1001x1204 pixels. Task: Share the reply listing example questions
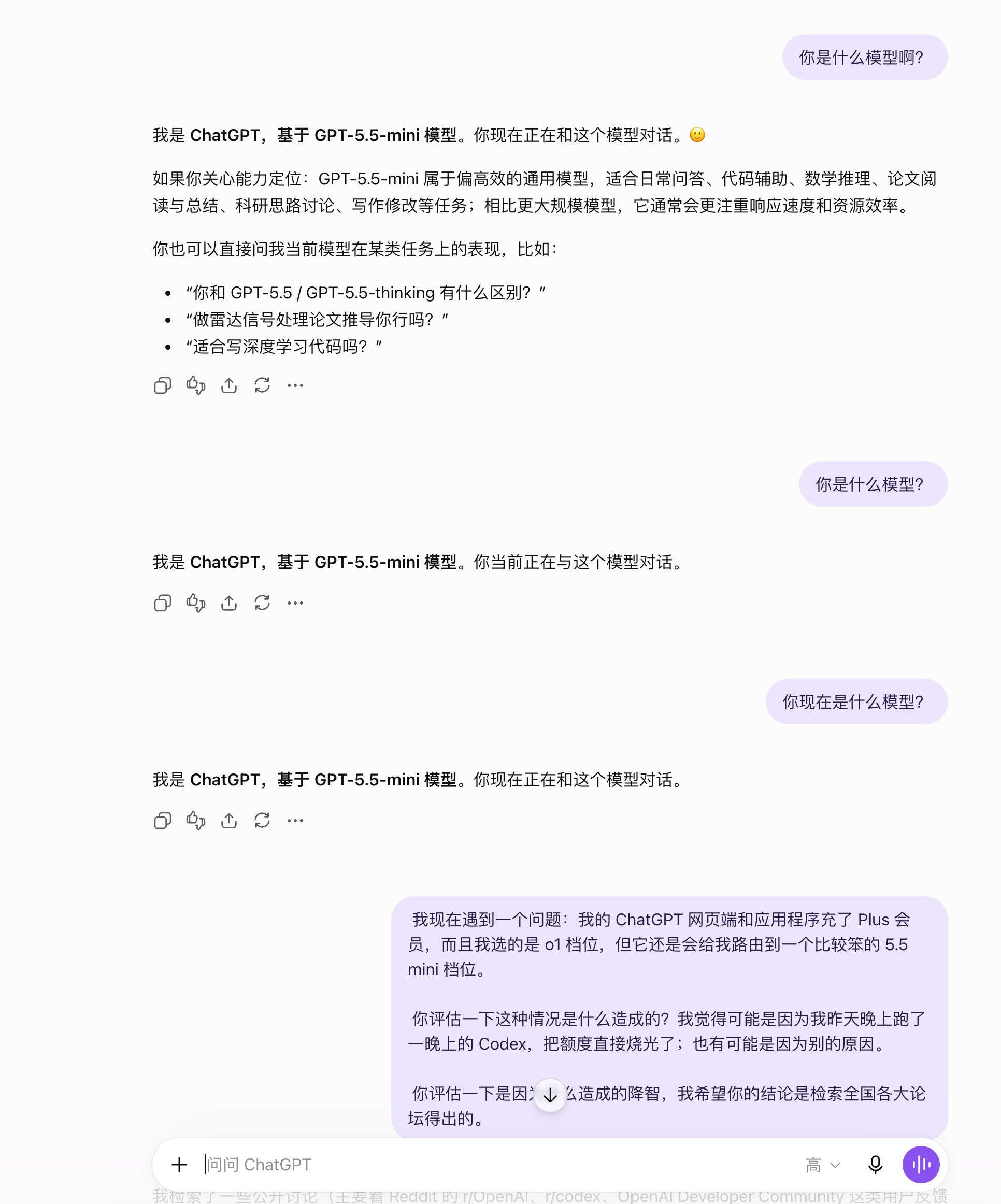[x=229, y=385]
